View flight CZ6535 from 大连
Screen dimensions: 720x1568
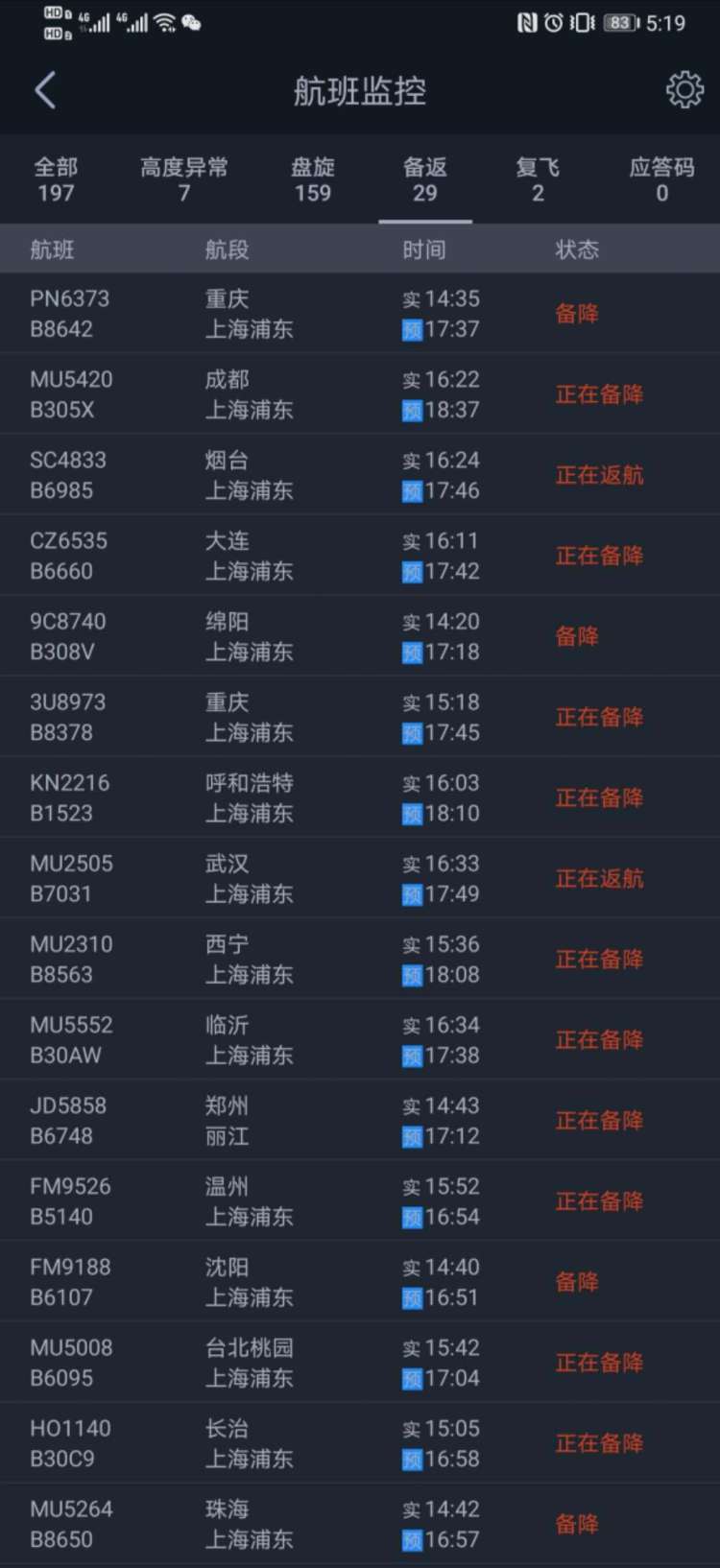click(359, 556)
